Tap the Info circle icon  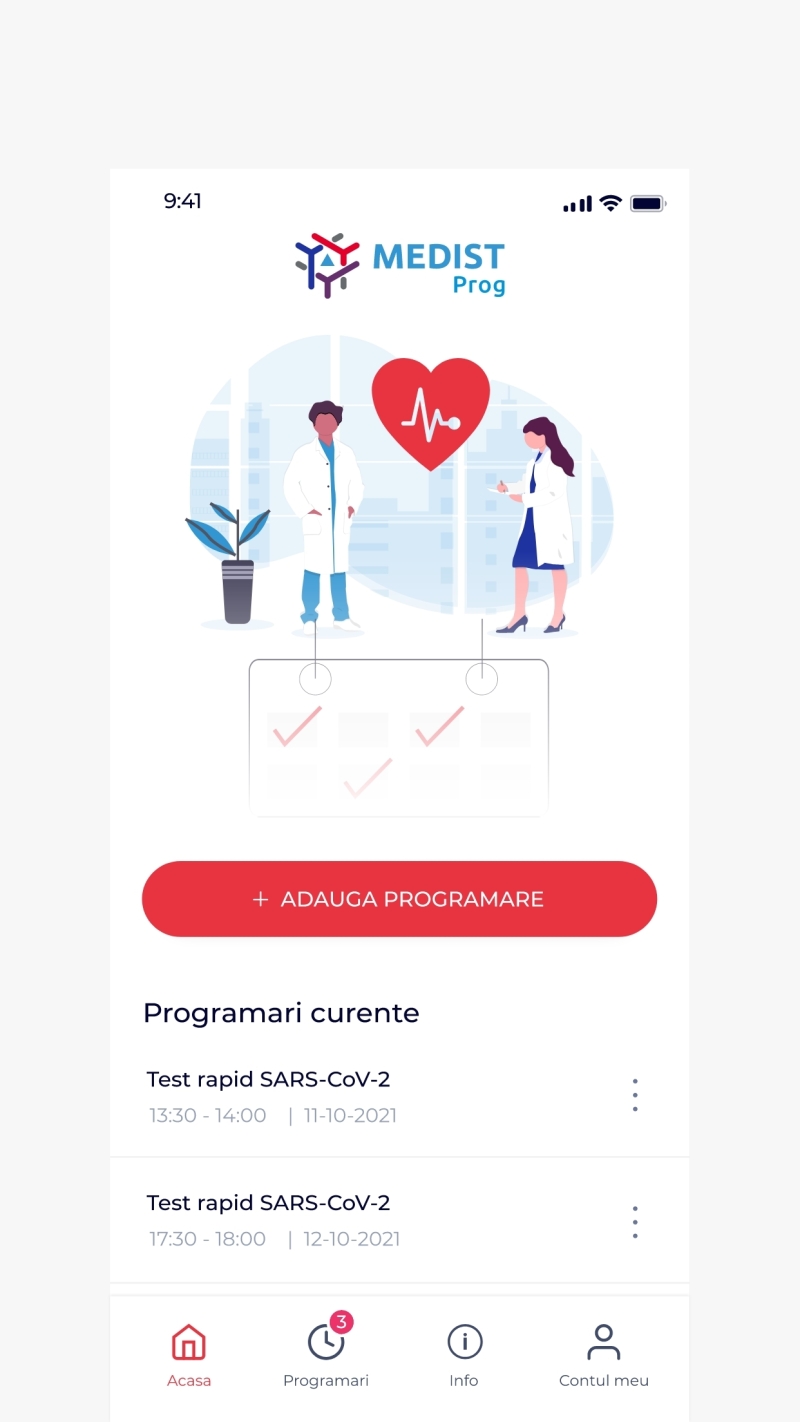pos(464,1341)
